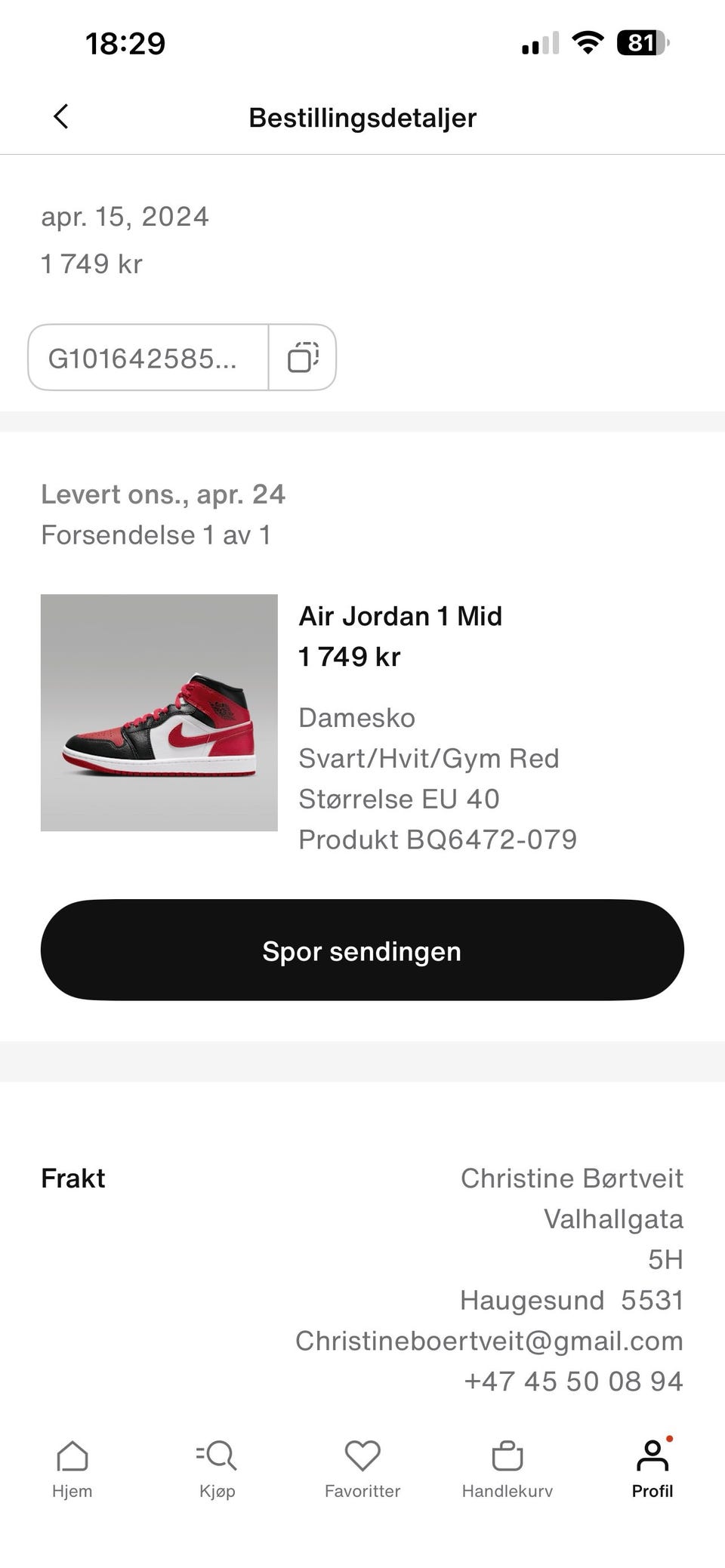725x1568 pixels.
Task: Tap Spor sendingen button
Action: tap(362, 950)
